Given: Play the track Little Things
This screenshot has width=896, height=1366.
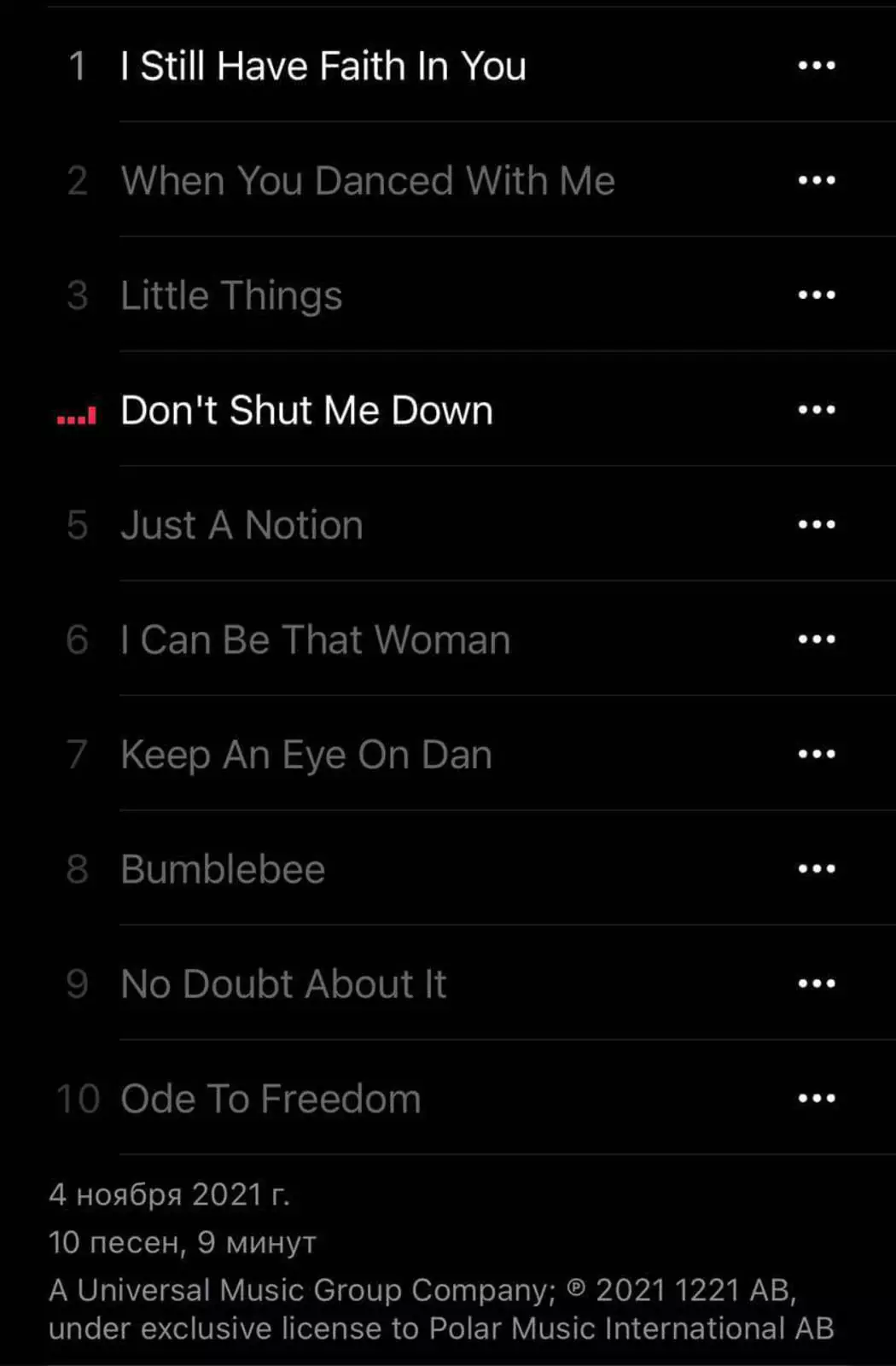Looking at the screenshot, I should tap(231, 295).
